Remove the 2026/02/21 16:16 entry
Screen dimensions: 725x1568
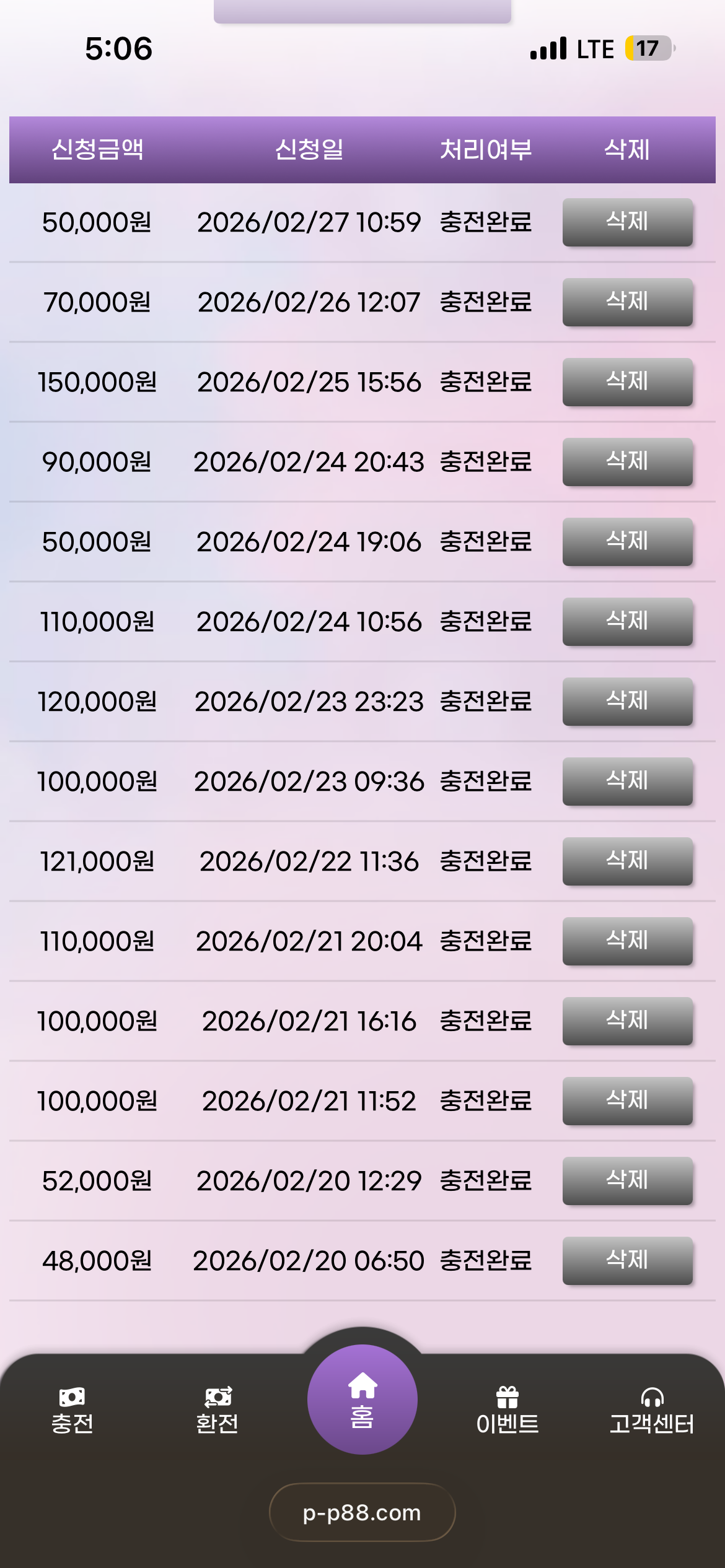[x=627, y=1021]
